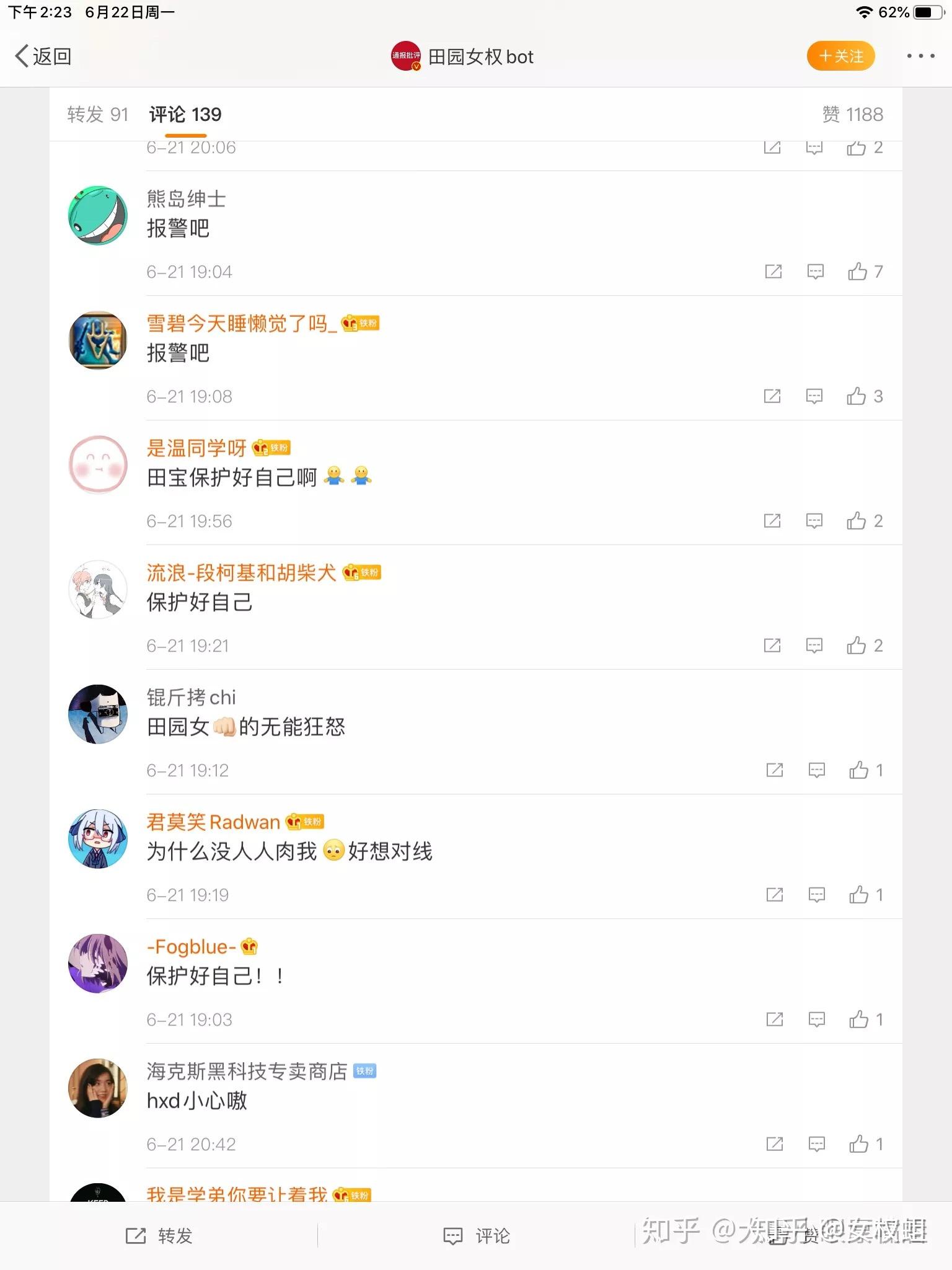Like 海克斯黑科技专卖商店's comment
Screen dimensions: 952x1270
click(858, 1144)
